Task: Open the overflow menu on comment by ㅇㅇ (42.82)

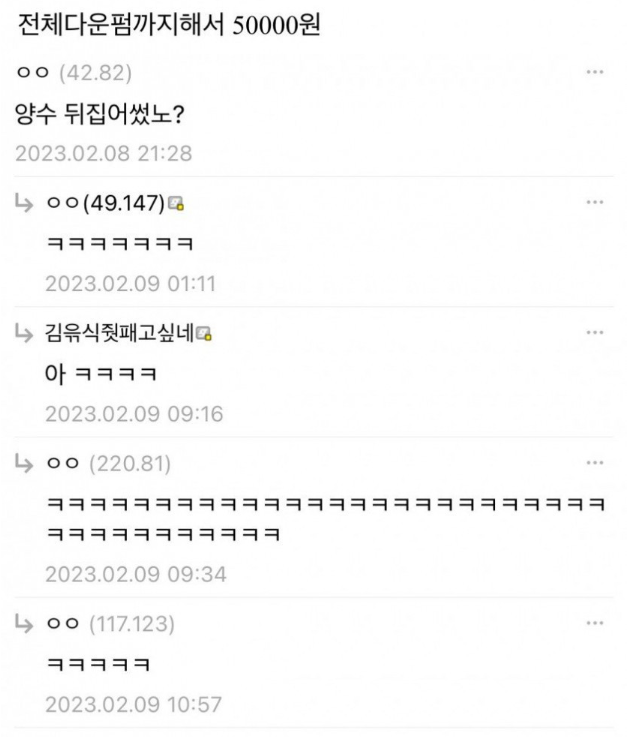Action: pos(596,73)
